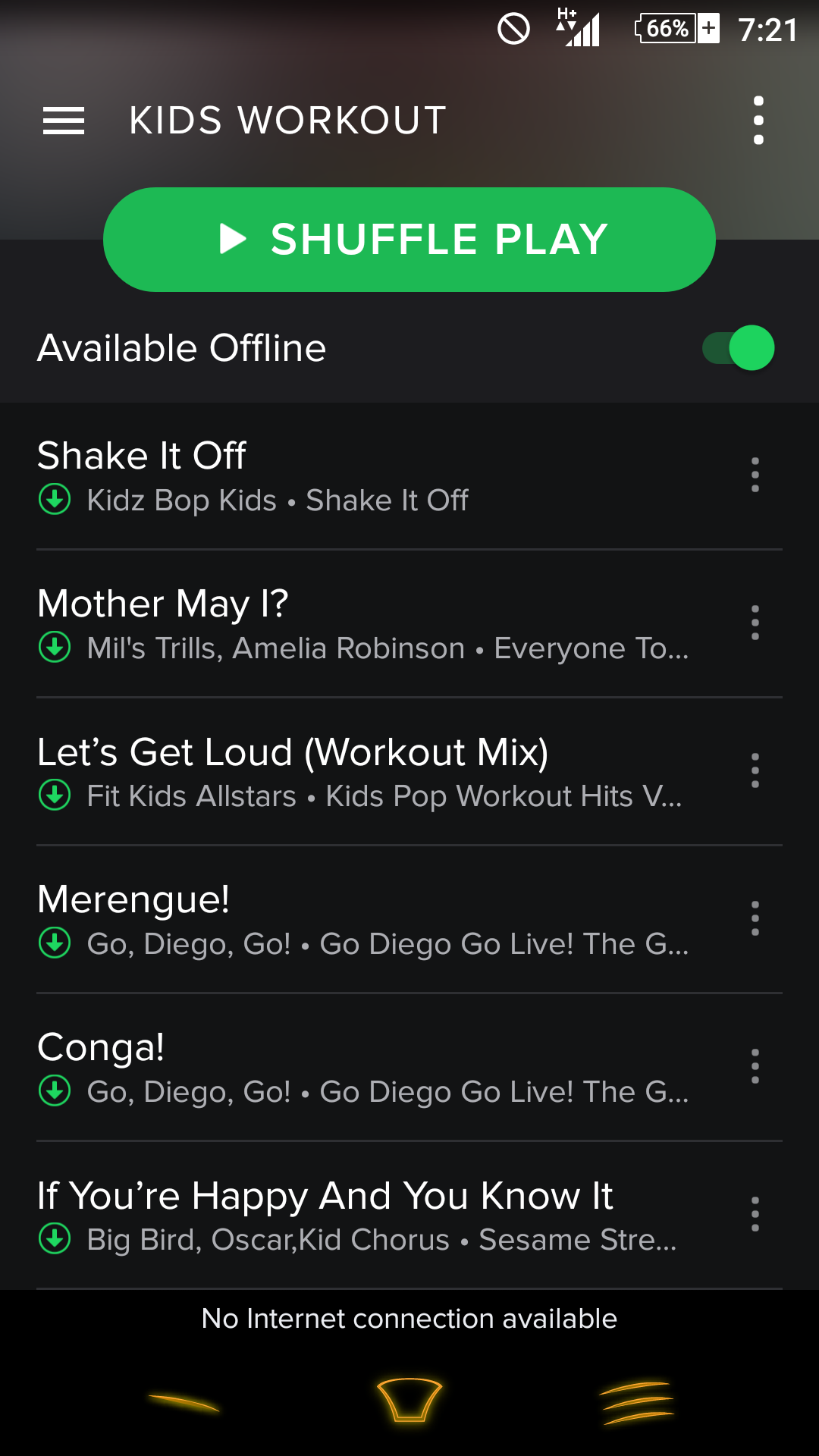Play the song Shake It Off
Viewport: 819px width, 1456px height.
(x=303, y=475)
